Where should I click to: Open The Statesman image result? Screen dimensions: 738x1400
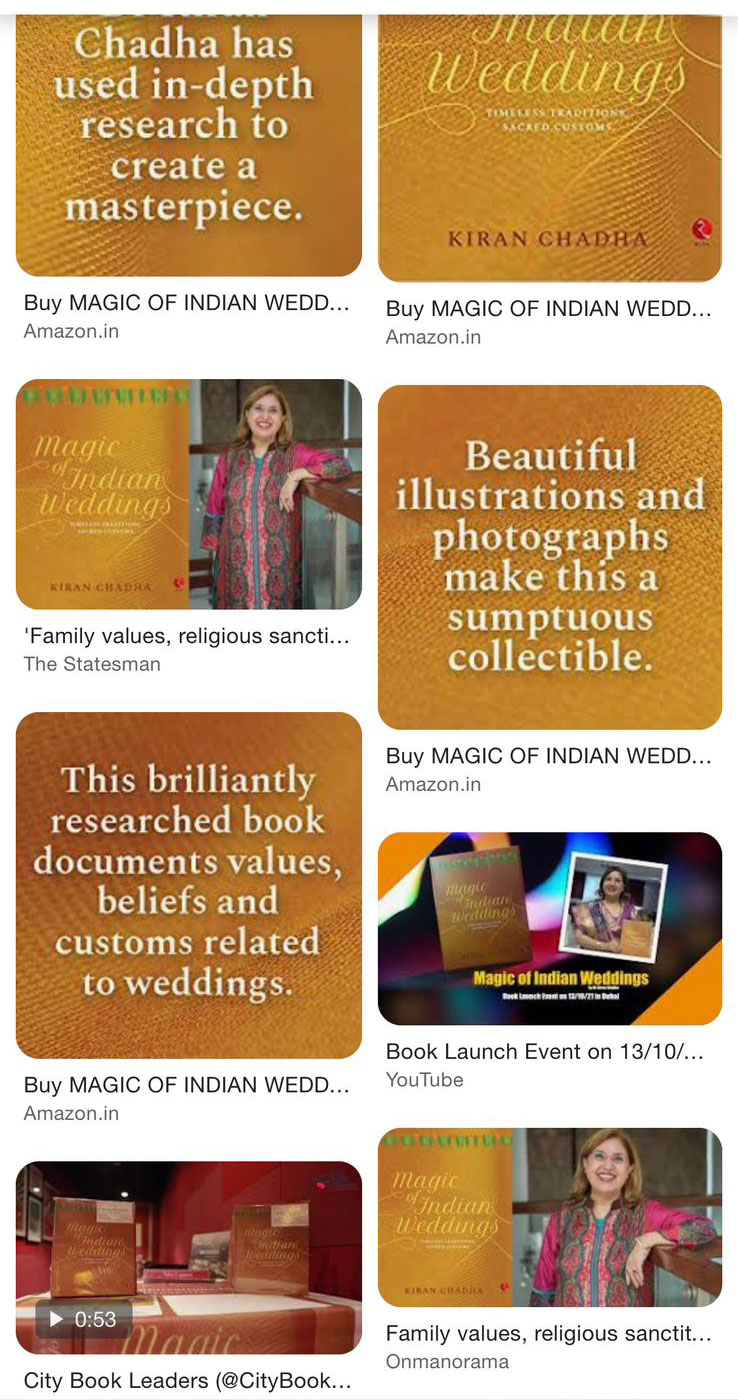188,494
